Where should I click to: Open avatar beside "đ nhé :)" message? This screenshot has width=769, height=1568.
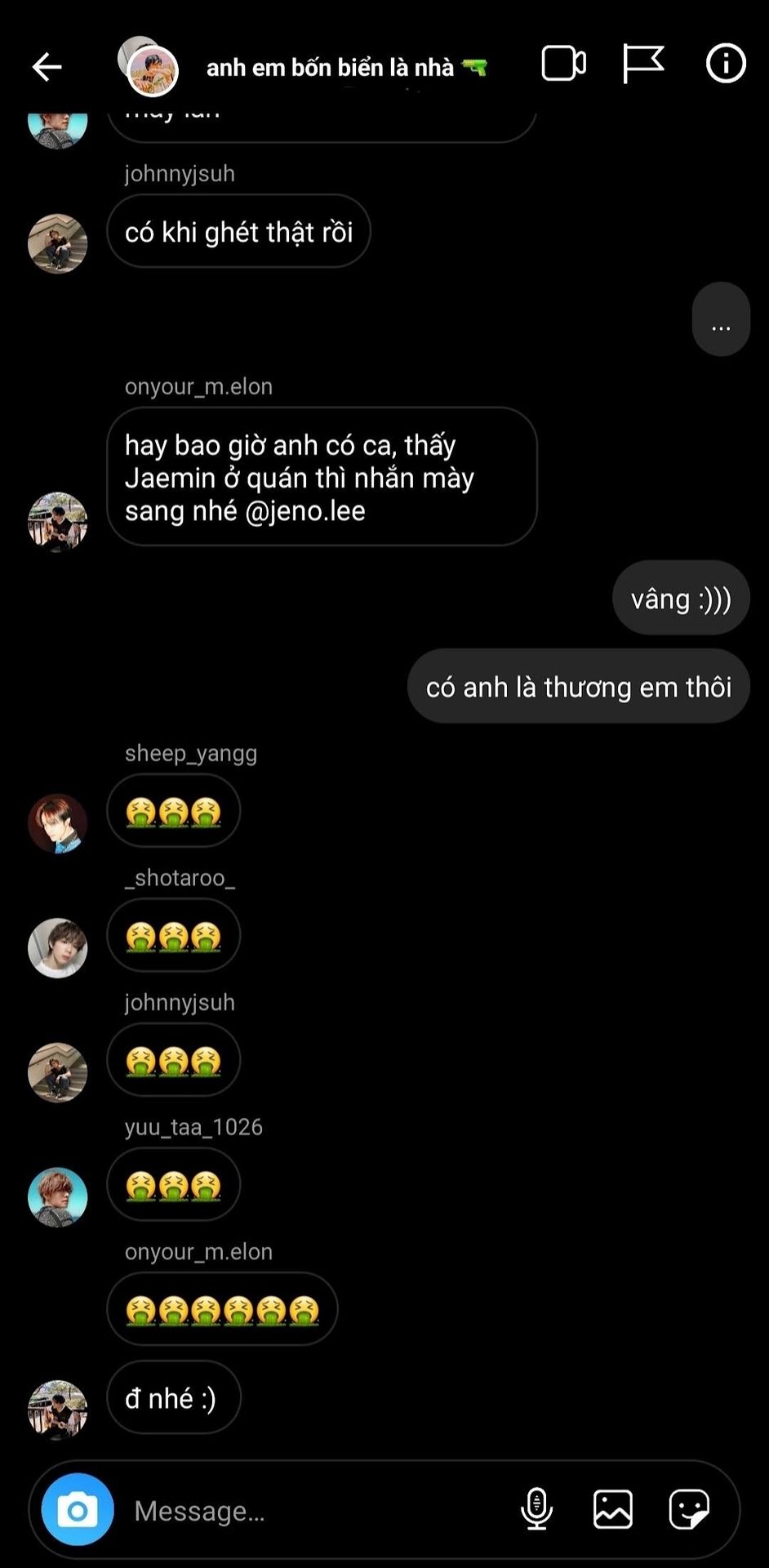pyautogui.click(x=58, y=1410)
